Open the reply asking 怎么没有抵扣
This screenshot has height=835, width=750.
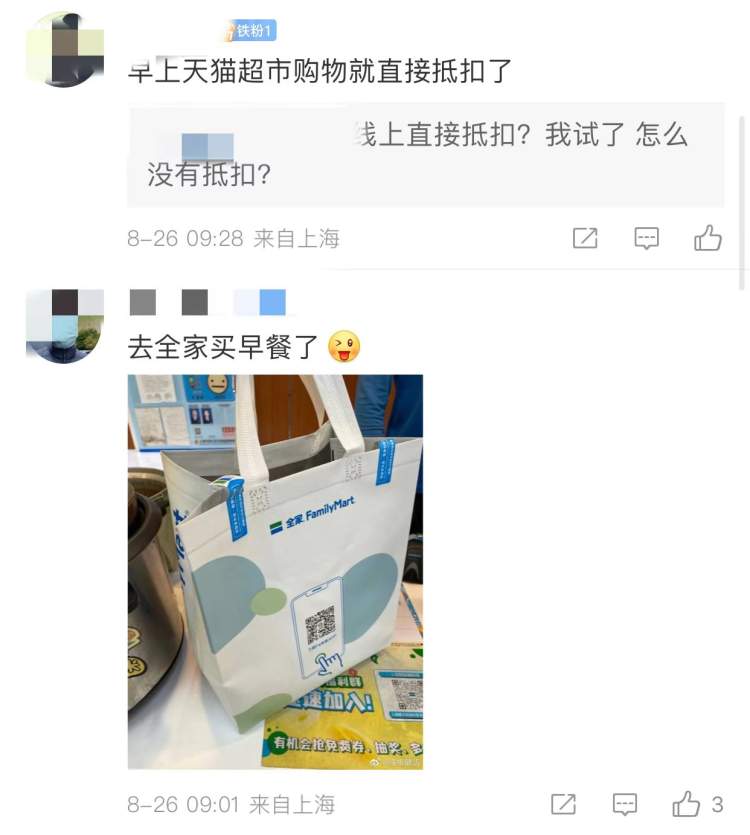[425, 154]
